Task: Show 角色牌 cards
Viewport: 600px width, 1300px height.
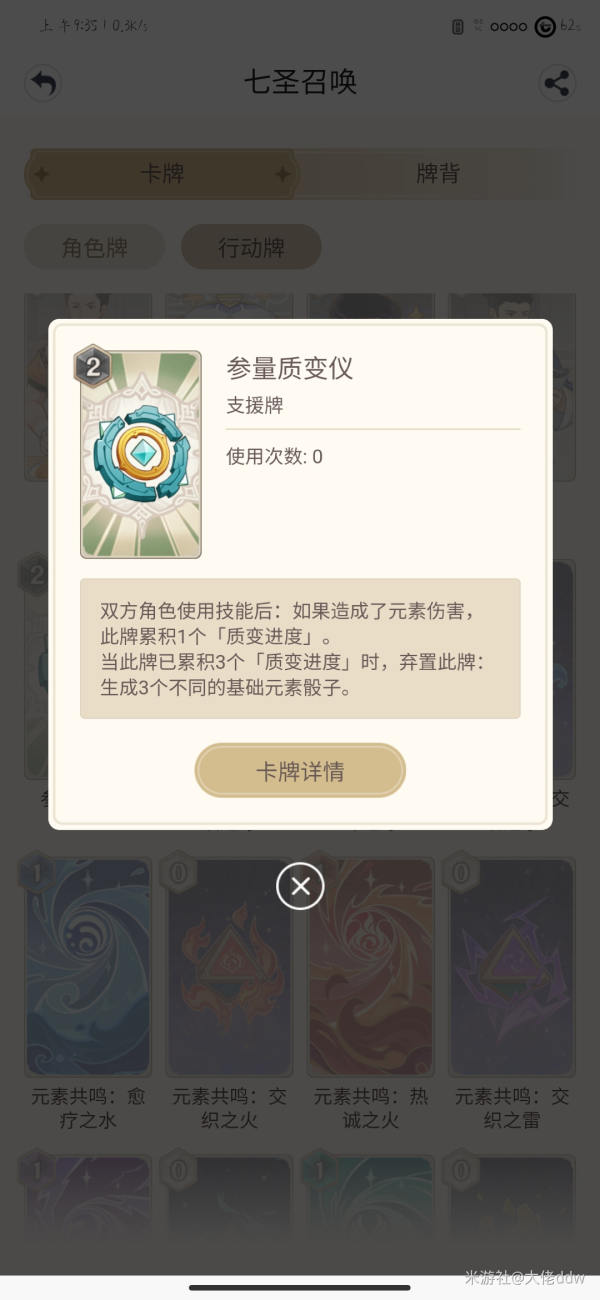Action: 95,247
